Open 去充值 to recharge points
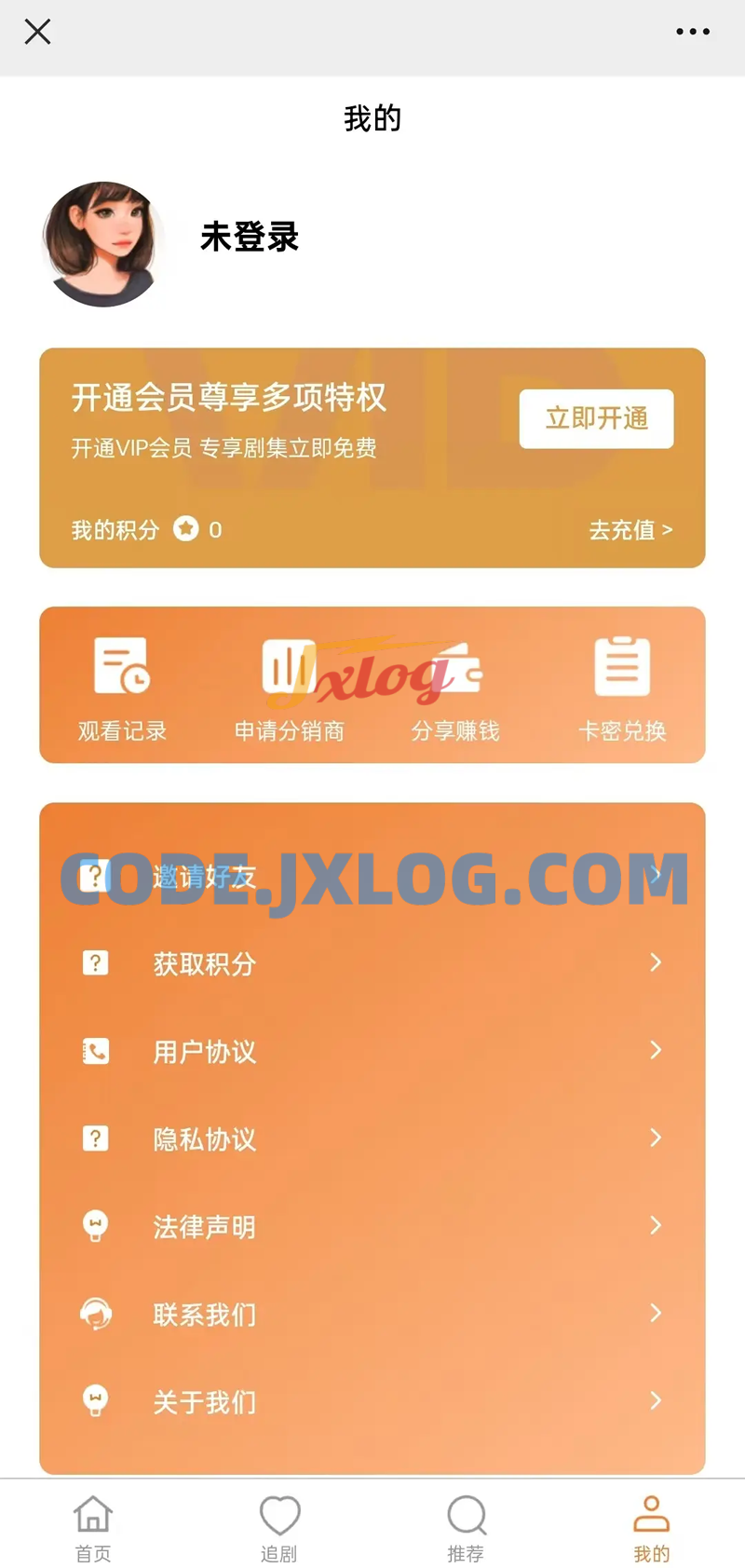The width and height of the screenshot is (745, 1568). click(630, 530)
